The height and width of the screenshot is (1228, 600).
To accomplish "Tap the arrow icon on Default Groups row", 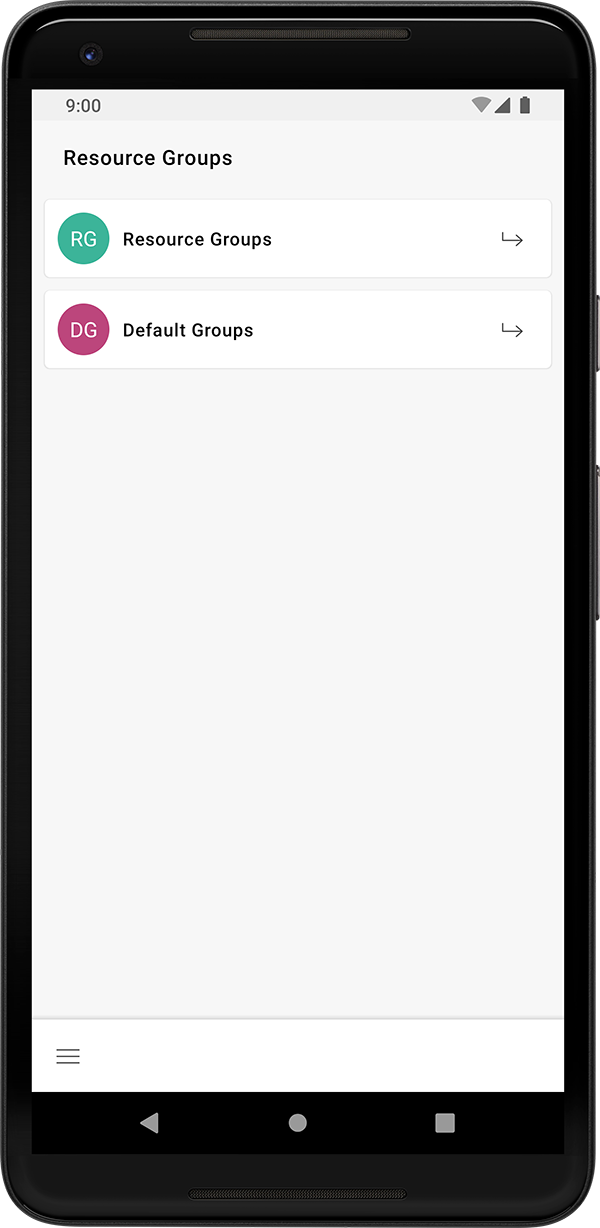I will (x=512, y=330).
